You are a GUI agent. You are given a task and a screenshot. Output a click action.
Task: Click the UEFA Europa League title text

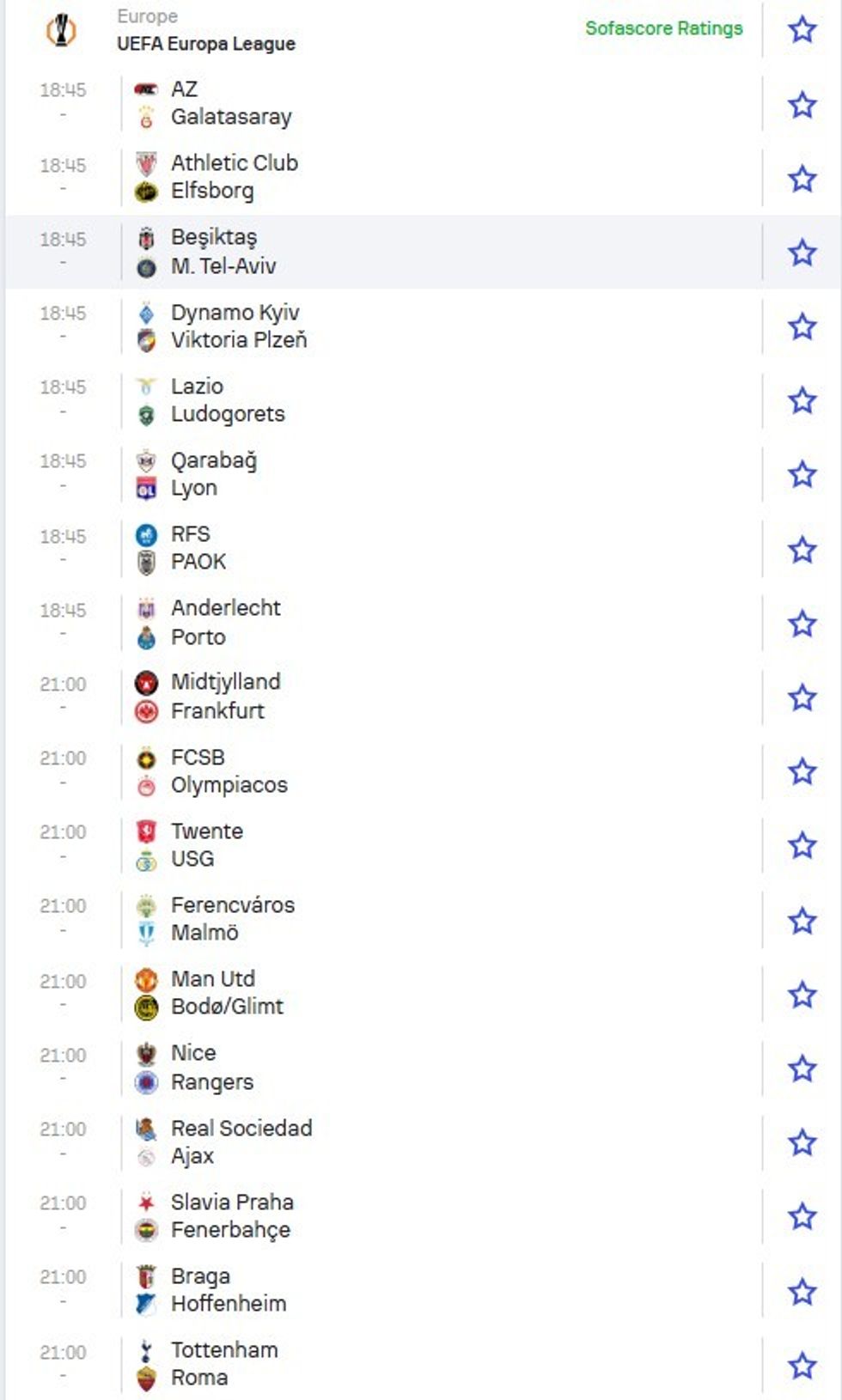pyautogui.click(x=206, y=44)
